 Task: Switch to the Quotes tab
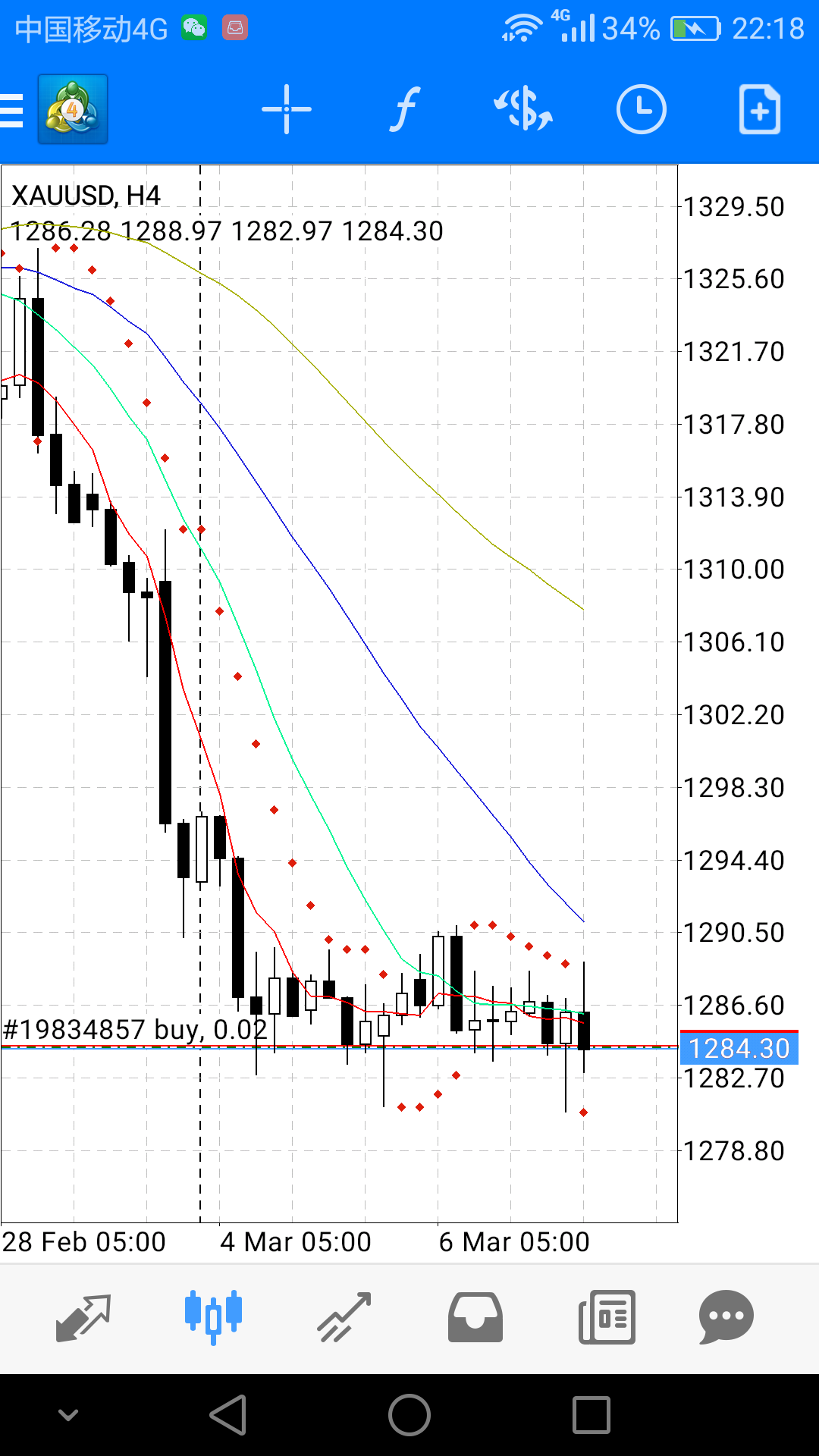tap(83, 1318)
